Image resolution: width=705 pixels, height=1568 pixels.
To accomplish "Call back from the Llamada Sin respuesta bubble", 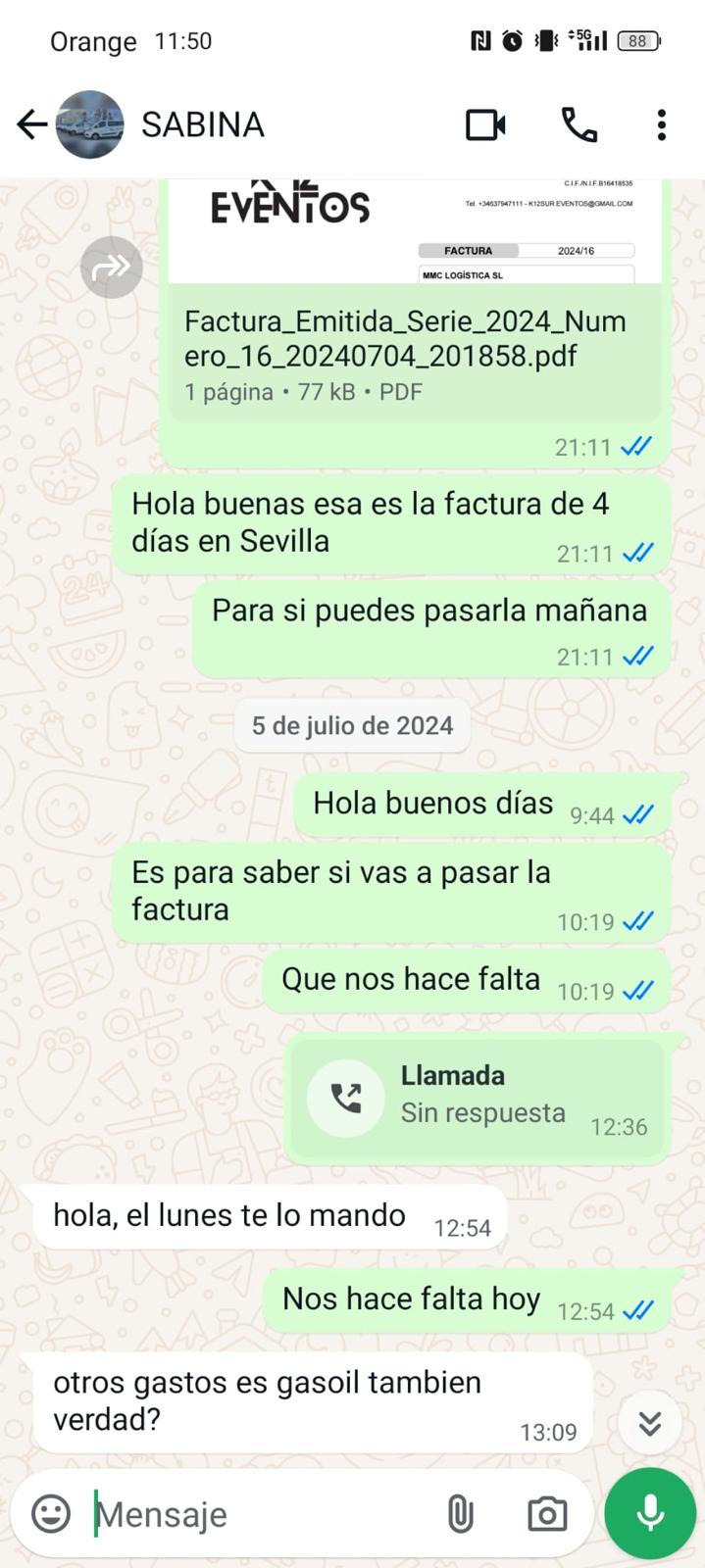I will (345, 1098).
